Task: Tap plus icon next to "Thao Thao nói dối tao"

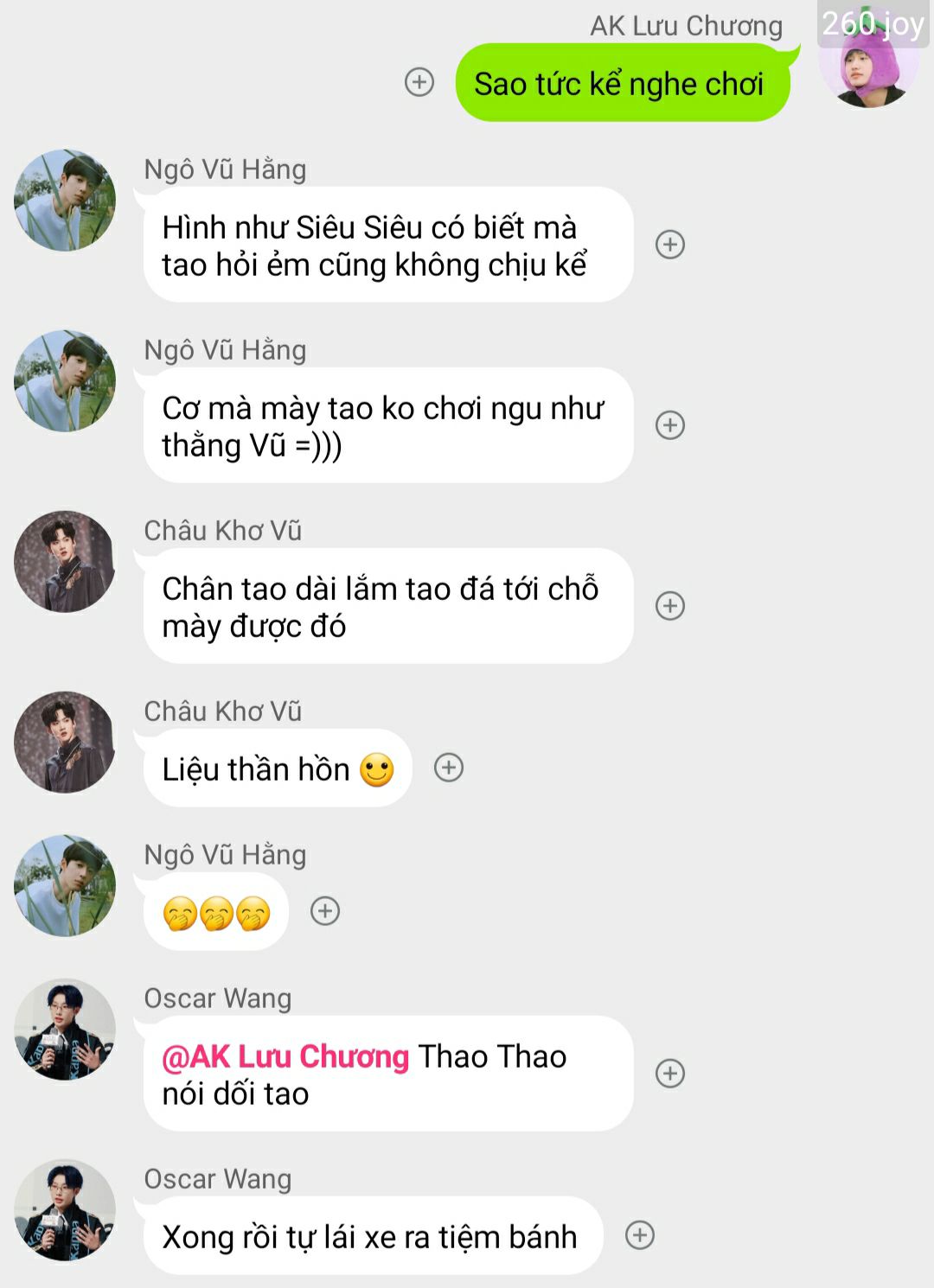Action: [x=670, y=1074]
